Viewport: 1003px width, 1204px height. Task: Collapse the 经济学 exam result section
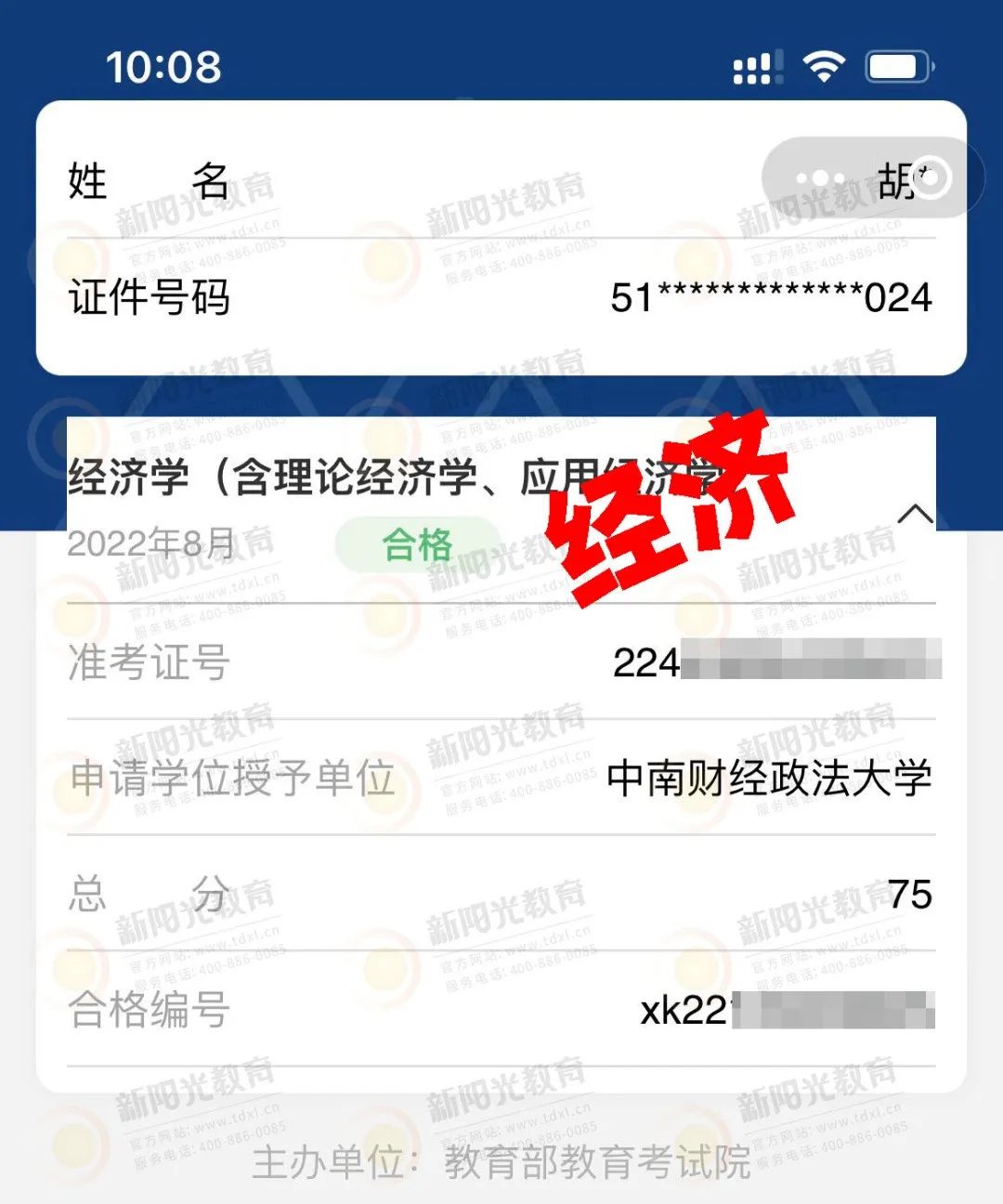click(915, 514)
